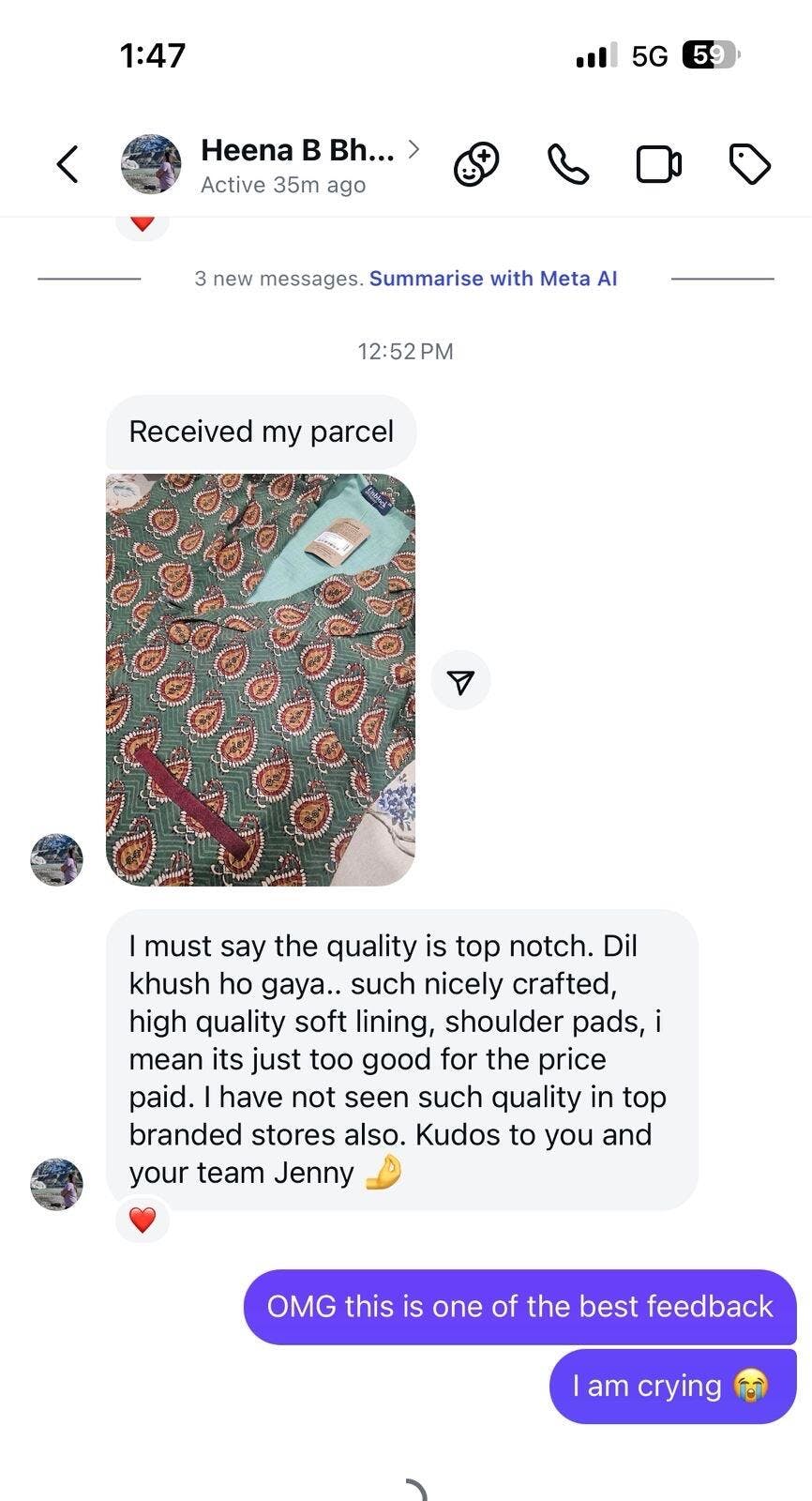
Task: Forward the parcel photo using share arrow
Action: click(460, 680)
